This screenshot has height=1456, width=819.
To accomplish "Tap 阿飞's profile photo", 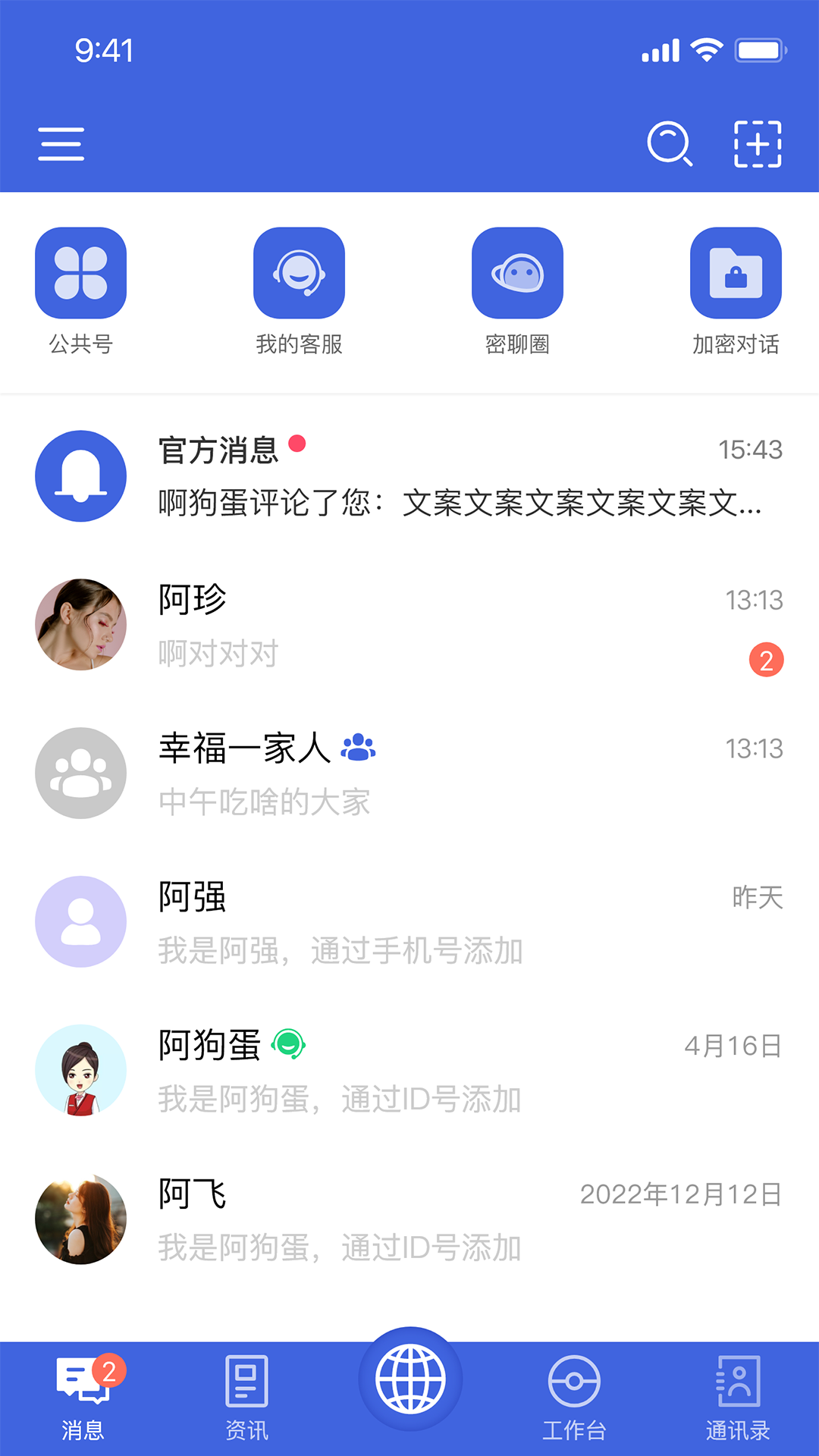I will tap(80, 1218).
